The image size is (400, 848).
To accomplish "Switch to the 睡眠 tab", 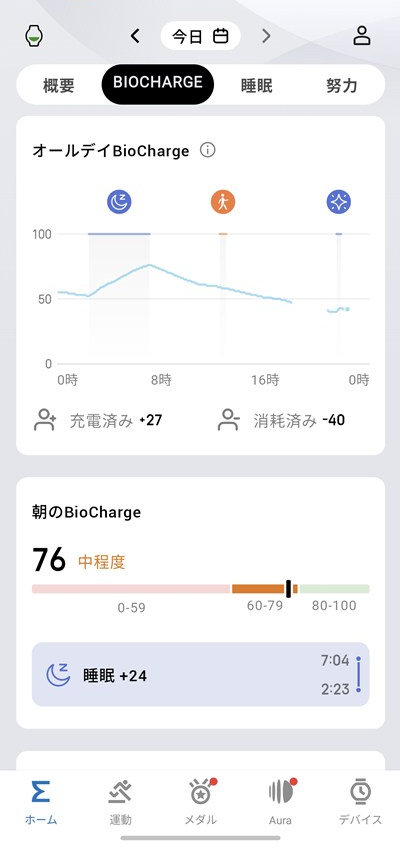I will click(256, 85).
